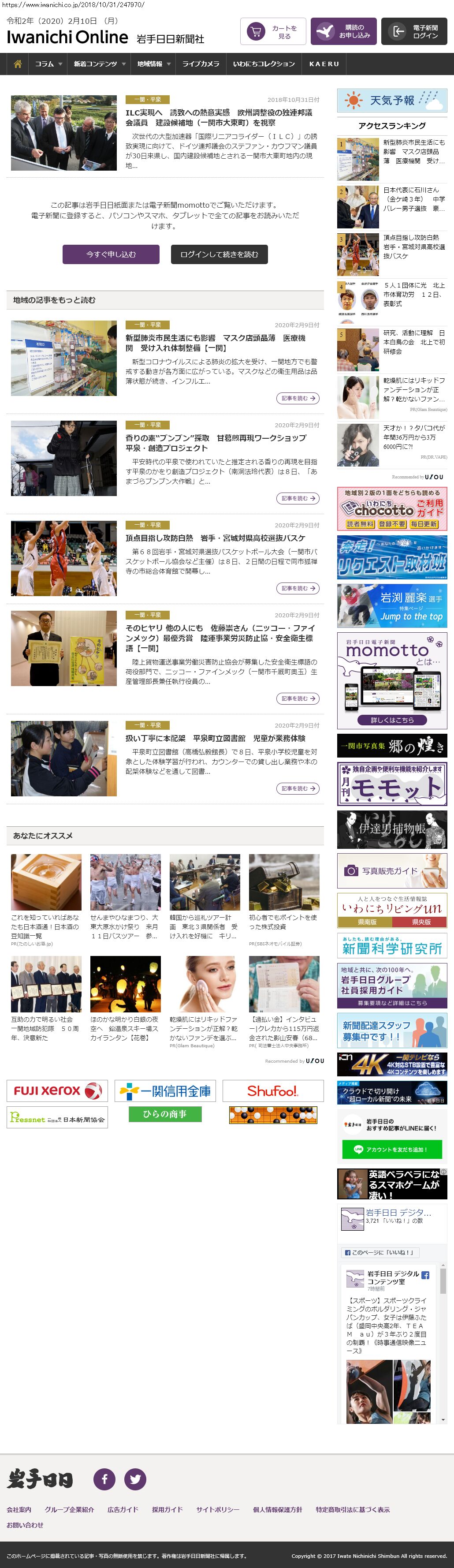Tap 購読のお申し込み subscription button
The height and width of the screenshot is (1568, 454).
tap(342, 32)
